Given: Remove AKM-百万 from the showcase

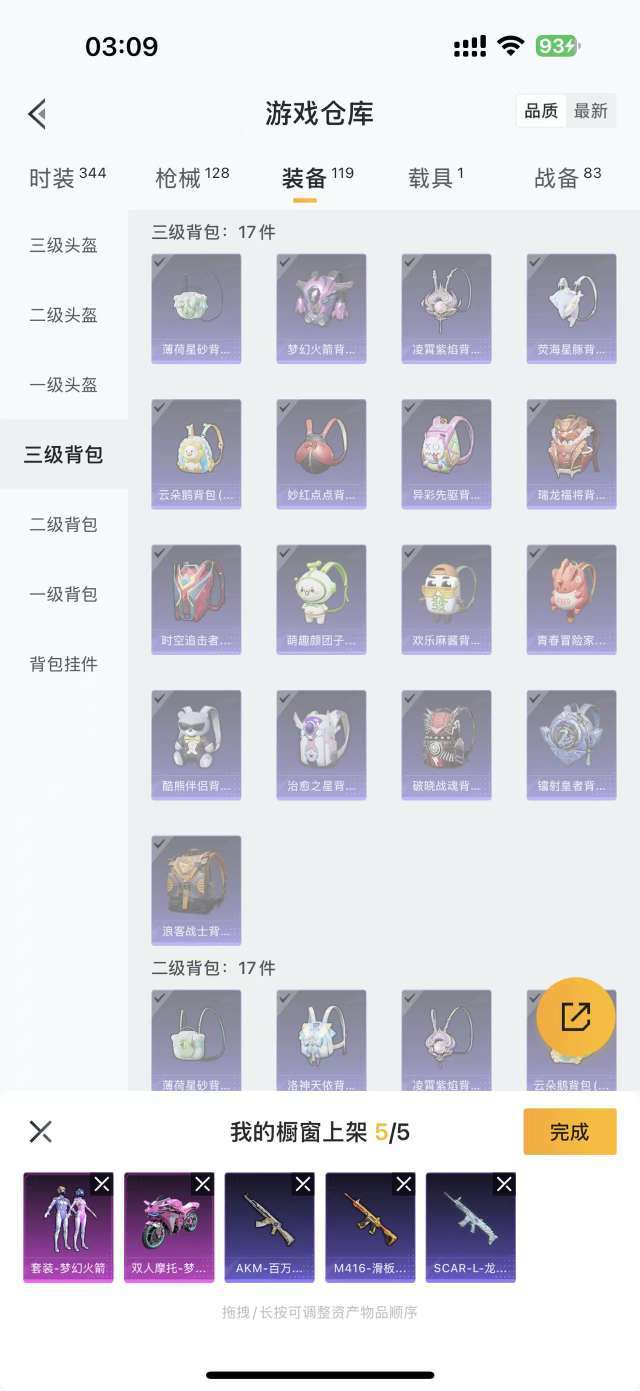Looking at the screenshot, I should [303, 1184].
